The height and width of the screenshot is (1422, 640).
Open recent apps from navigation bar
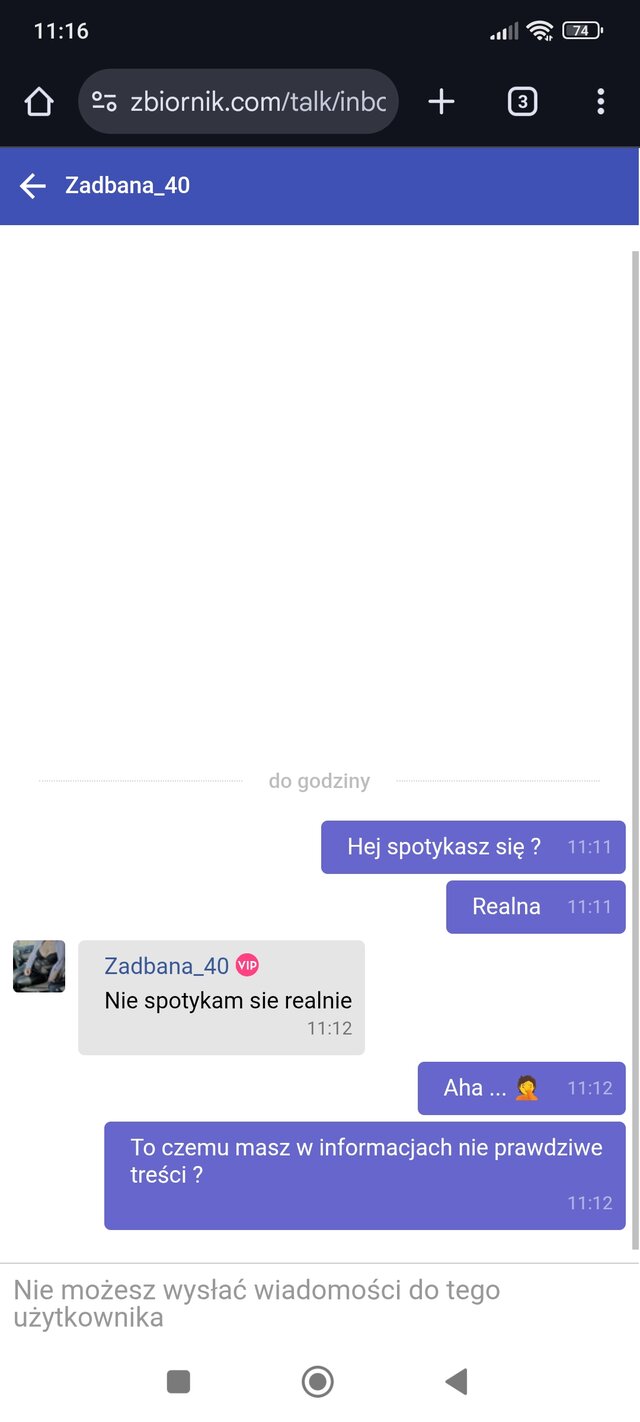(178, 1381)
